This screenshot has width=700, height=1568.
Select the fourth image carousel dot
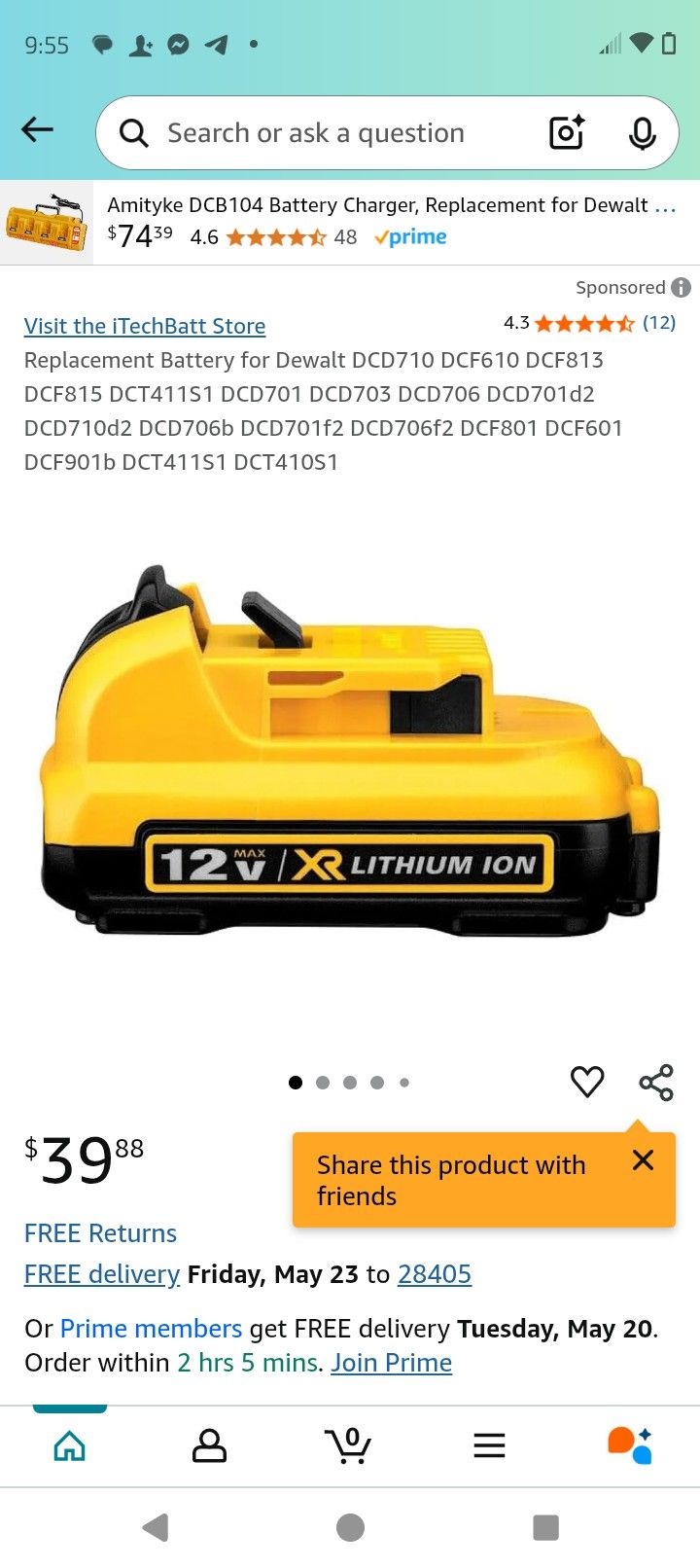tap(377, 1082)
